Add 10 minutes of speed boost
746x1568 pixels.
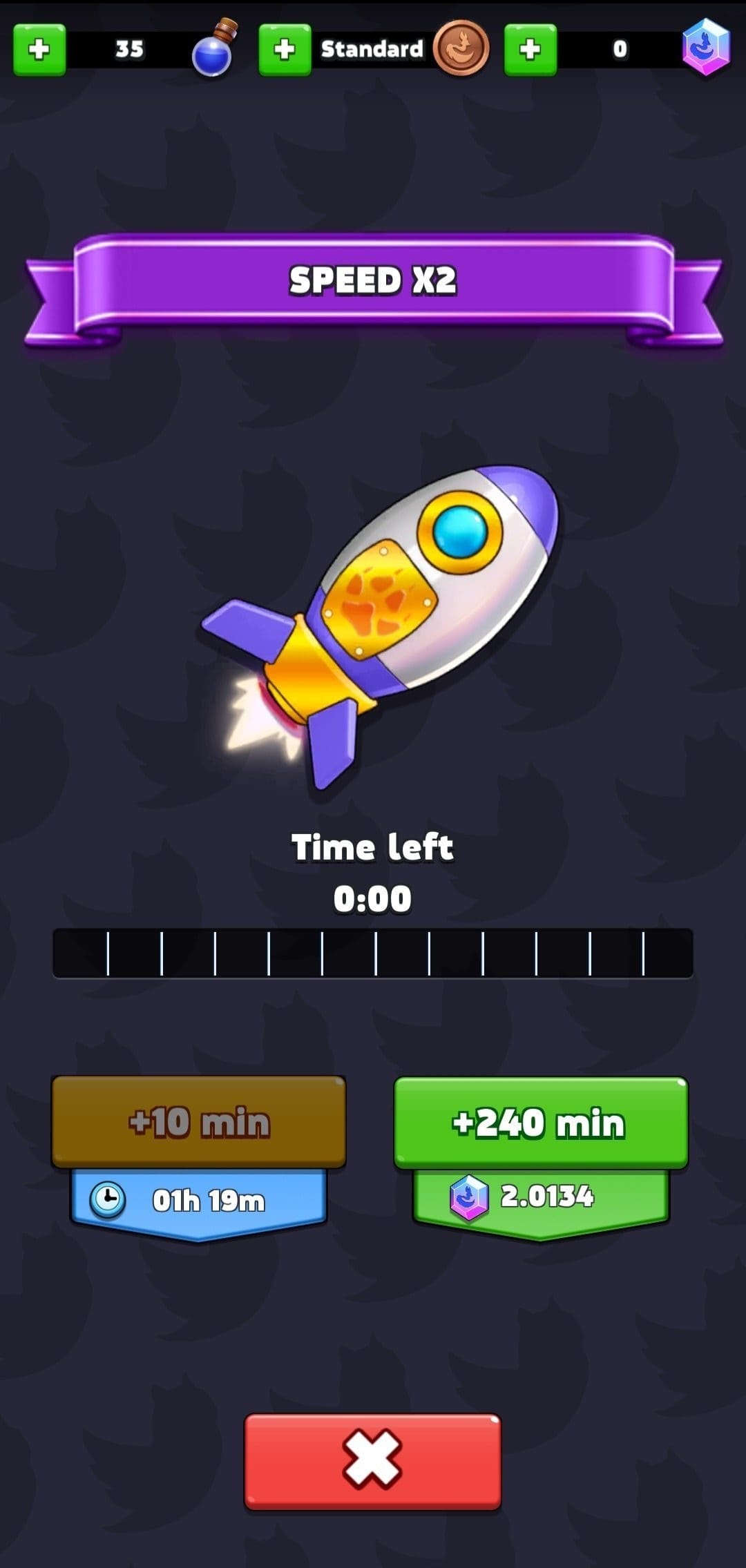pos(198,1122)
